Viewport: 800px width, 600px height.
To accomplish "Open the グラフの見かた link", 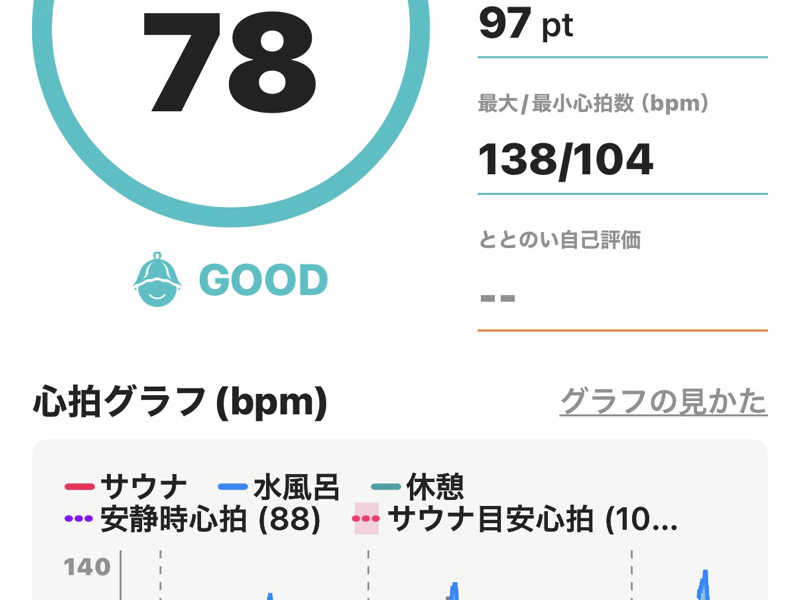I will tap(663, 401).
